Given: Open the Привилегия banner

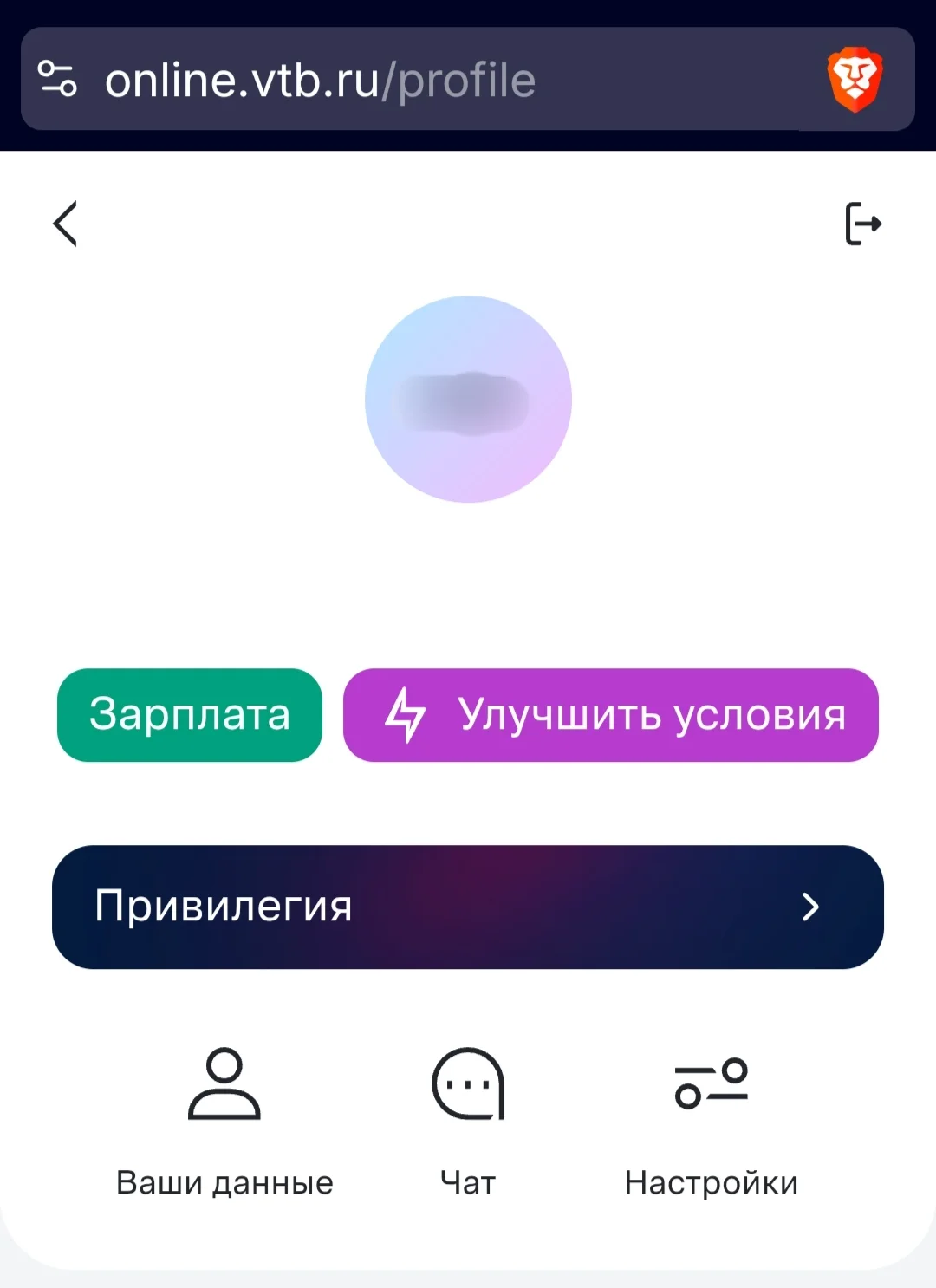Looking at the screenshot, I should tap(468, 907).
